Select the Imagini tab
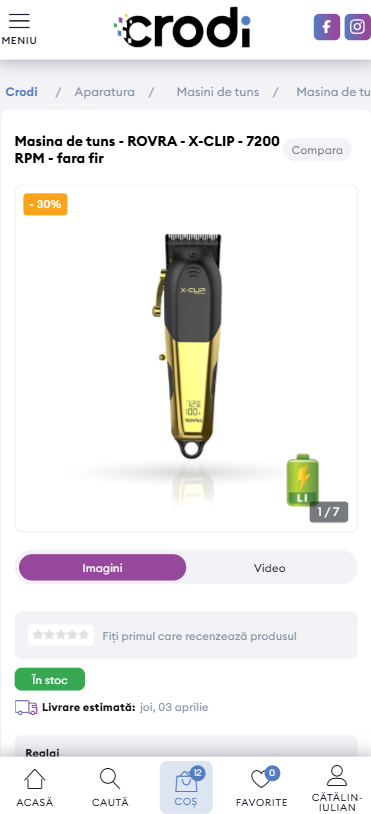The height and width of the screenshot is (814, 371). click(x=102, y=567)
